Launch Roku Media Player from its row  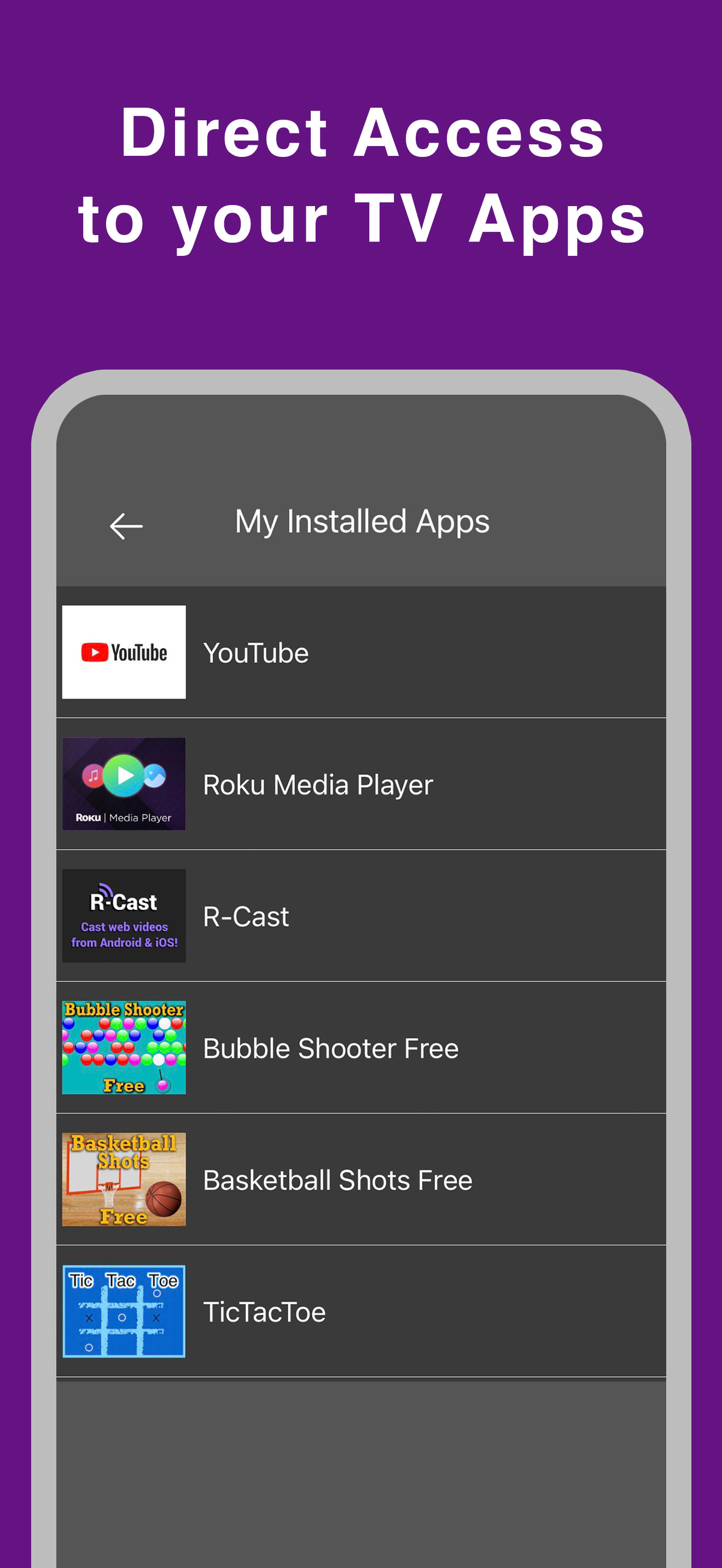point(361,784)
